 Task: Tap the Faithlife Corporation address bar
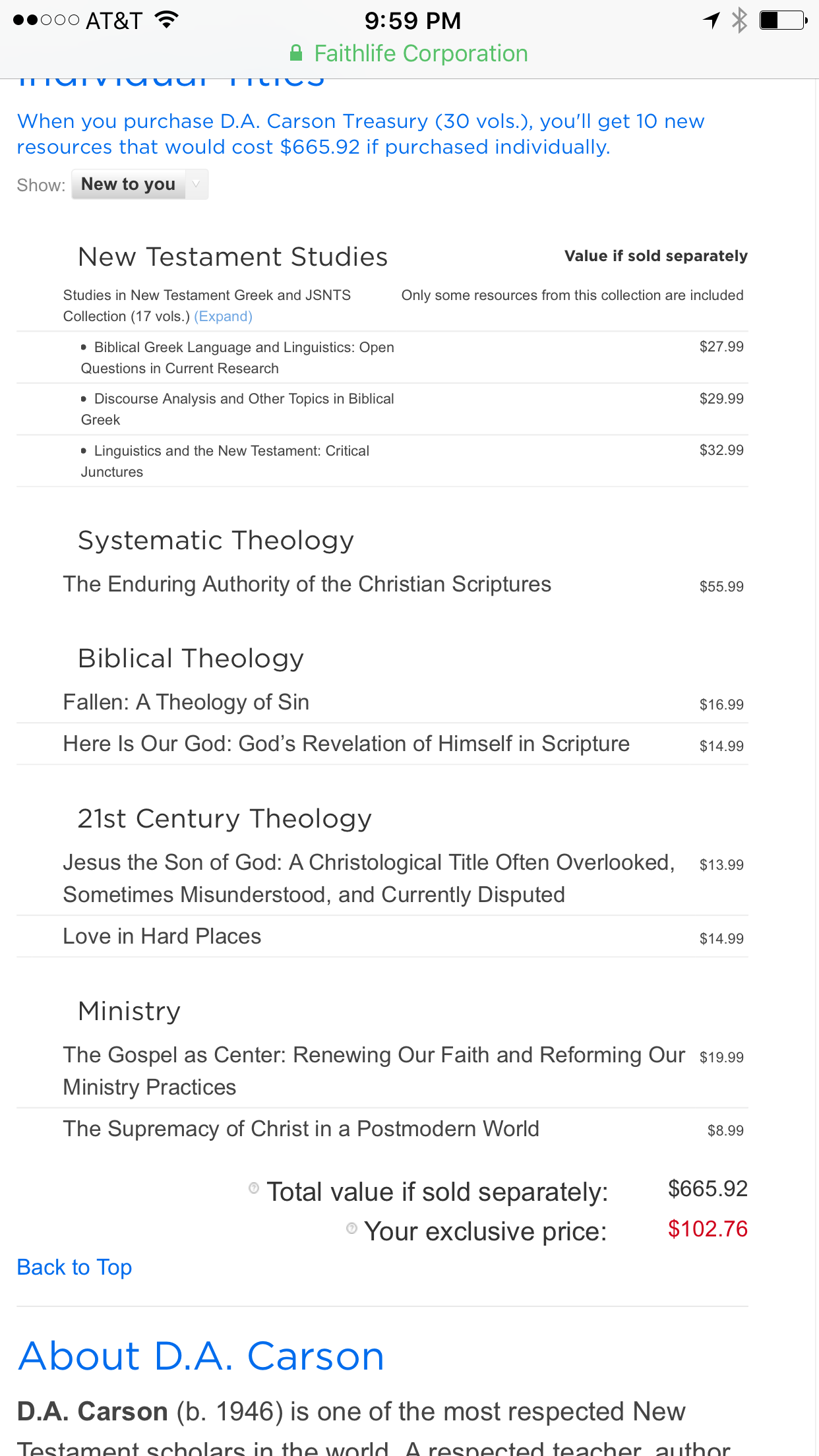pos(409,53)
